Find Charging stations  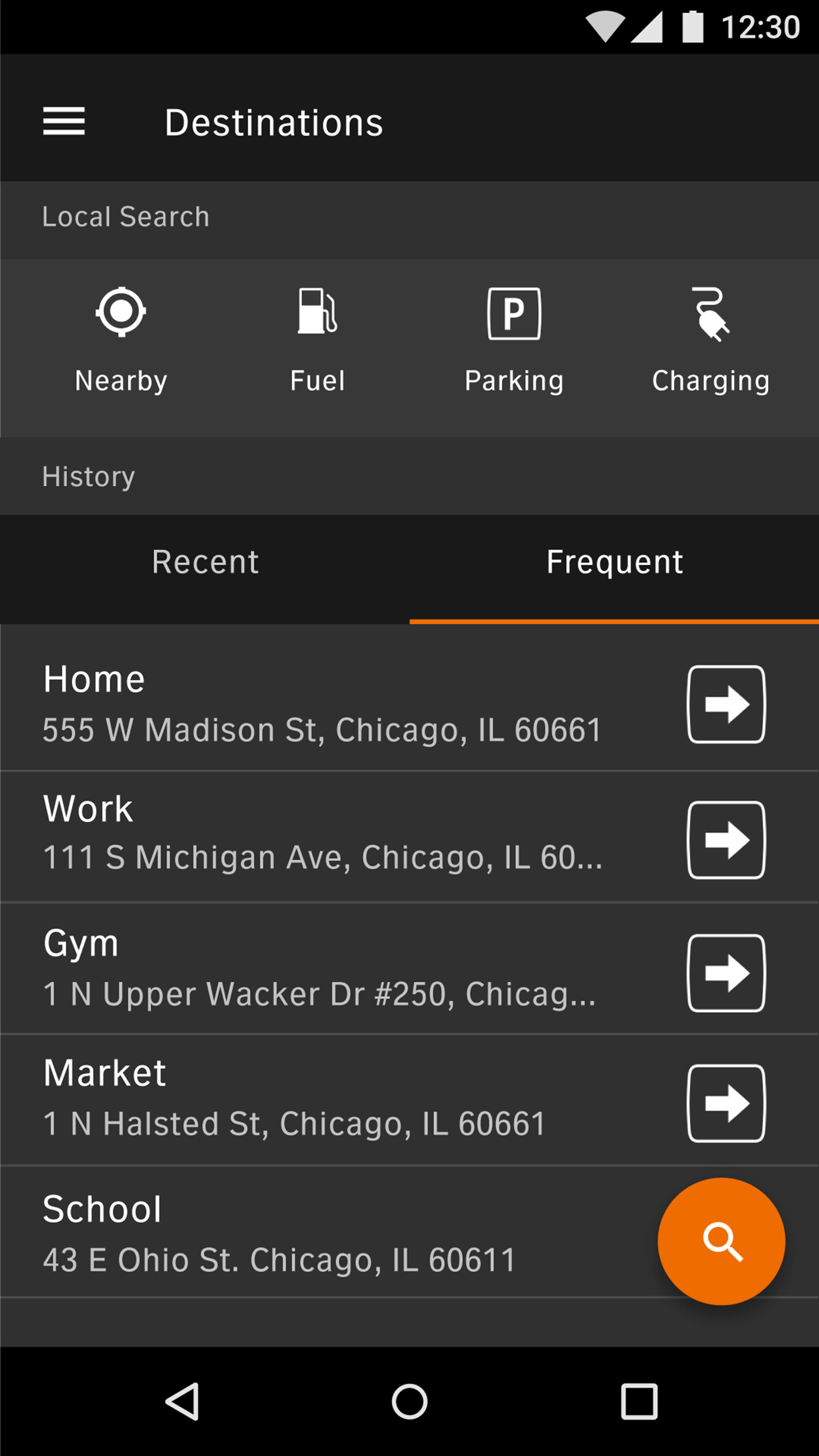[x=710, y=341]
